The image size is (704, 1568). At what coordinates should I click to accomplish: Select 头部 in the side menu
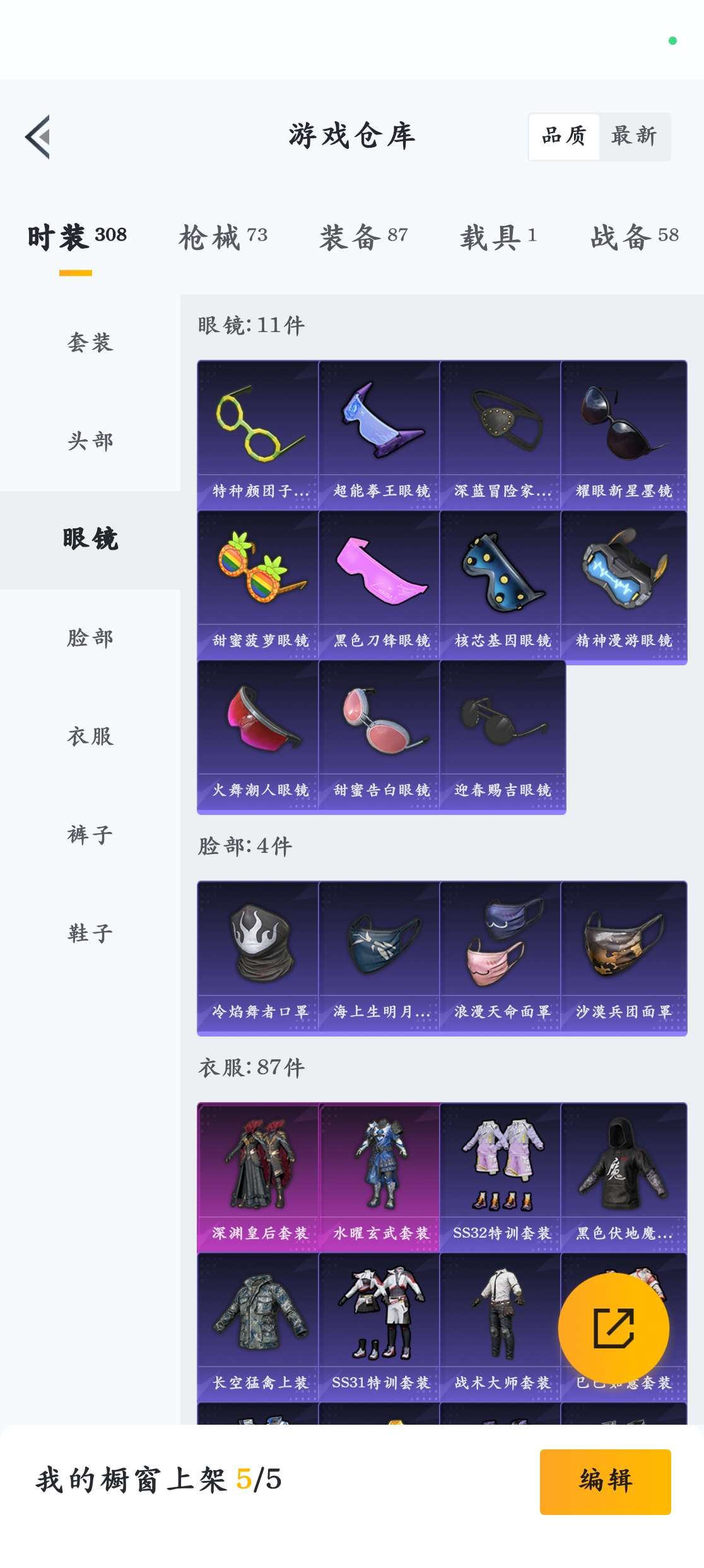click(x=90, y=441)
